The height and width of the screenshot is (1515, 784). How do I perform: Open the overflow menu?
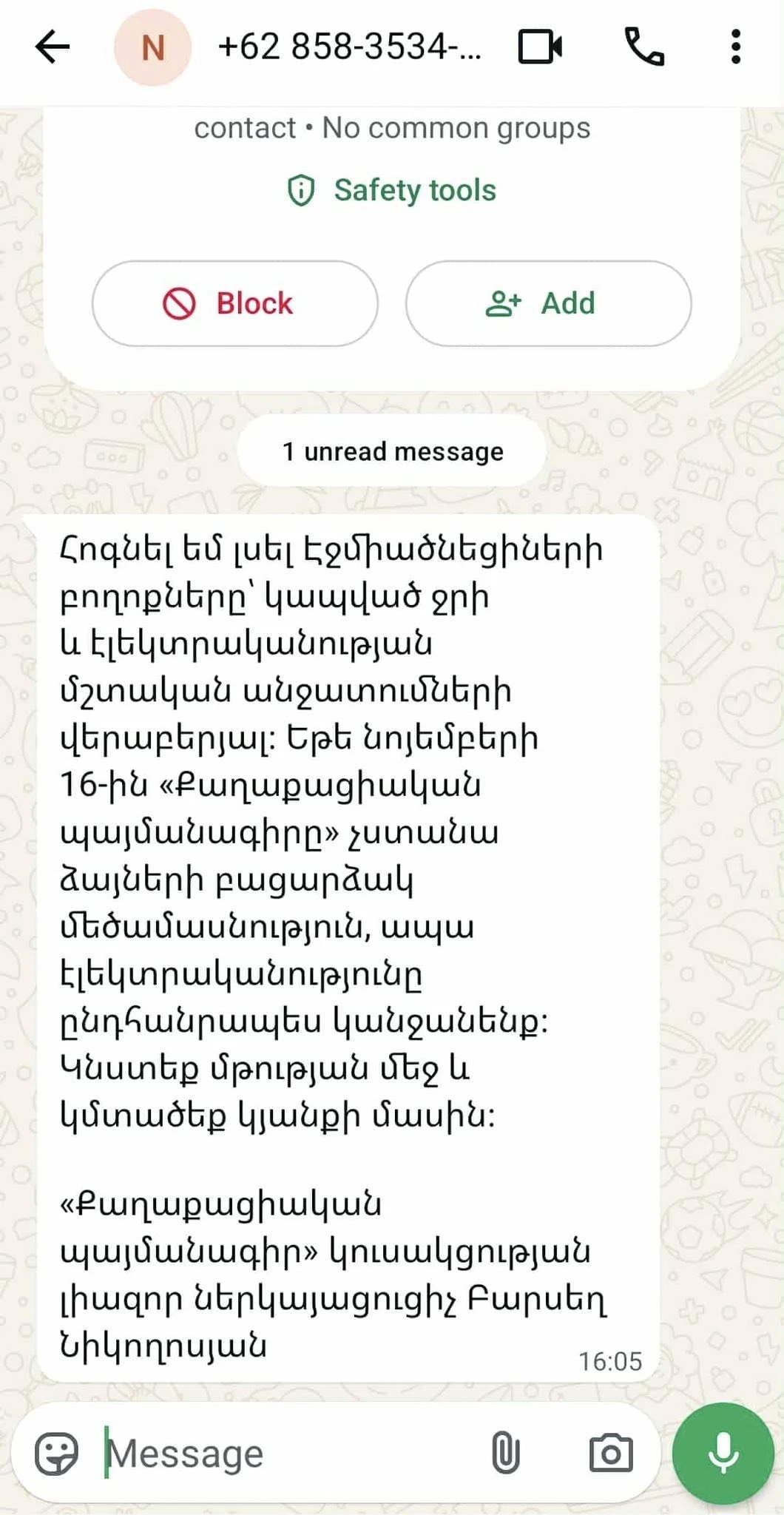click(735, 47)
